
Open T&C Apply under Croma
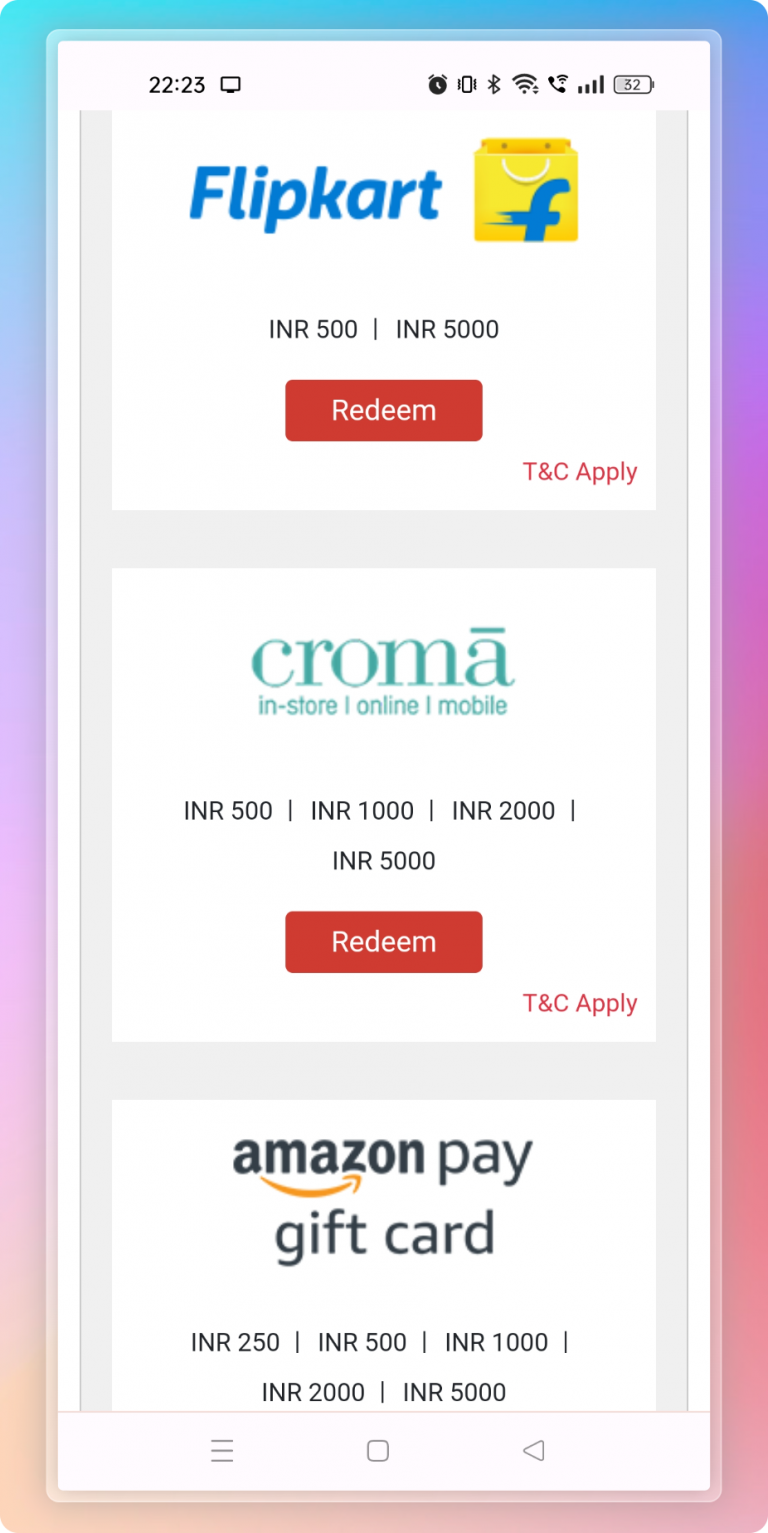pyautogui.click(x=579, y=1003)
